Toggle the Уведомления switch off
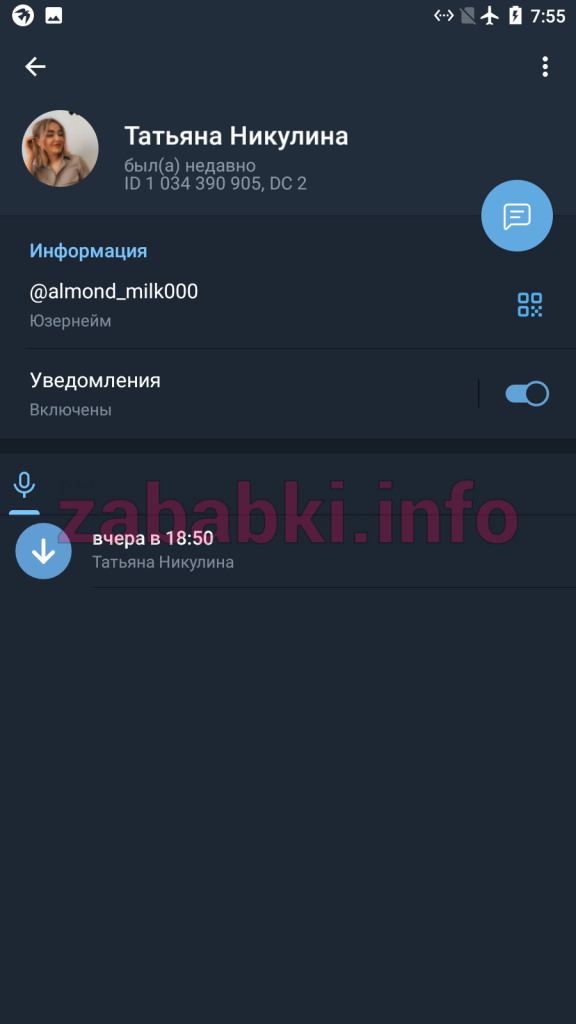Viewport: 576px width, 1024px height. pyautogui.click(x=526, y=394)
